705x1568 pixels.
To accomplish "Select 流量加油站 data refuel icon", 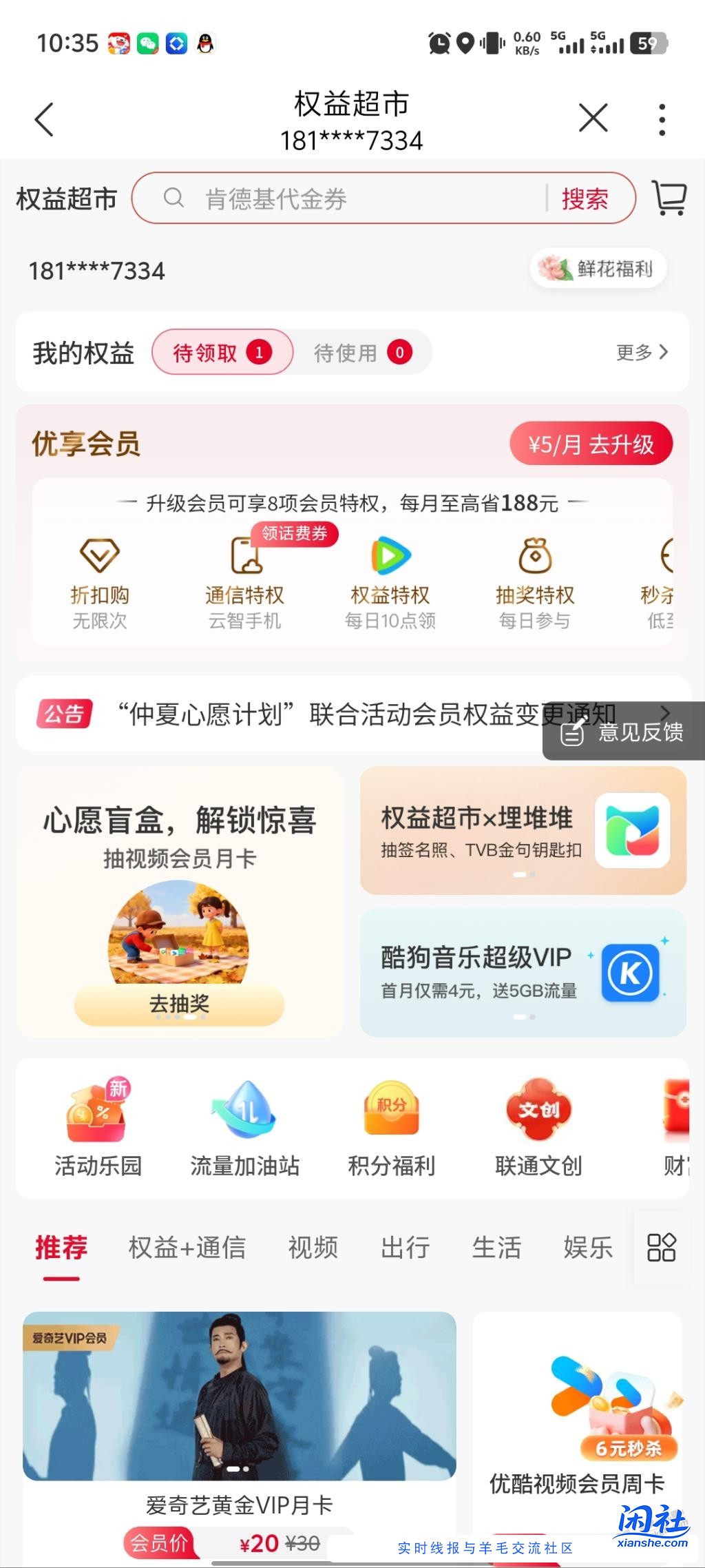I will point(244,1122).
